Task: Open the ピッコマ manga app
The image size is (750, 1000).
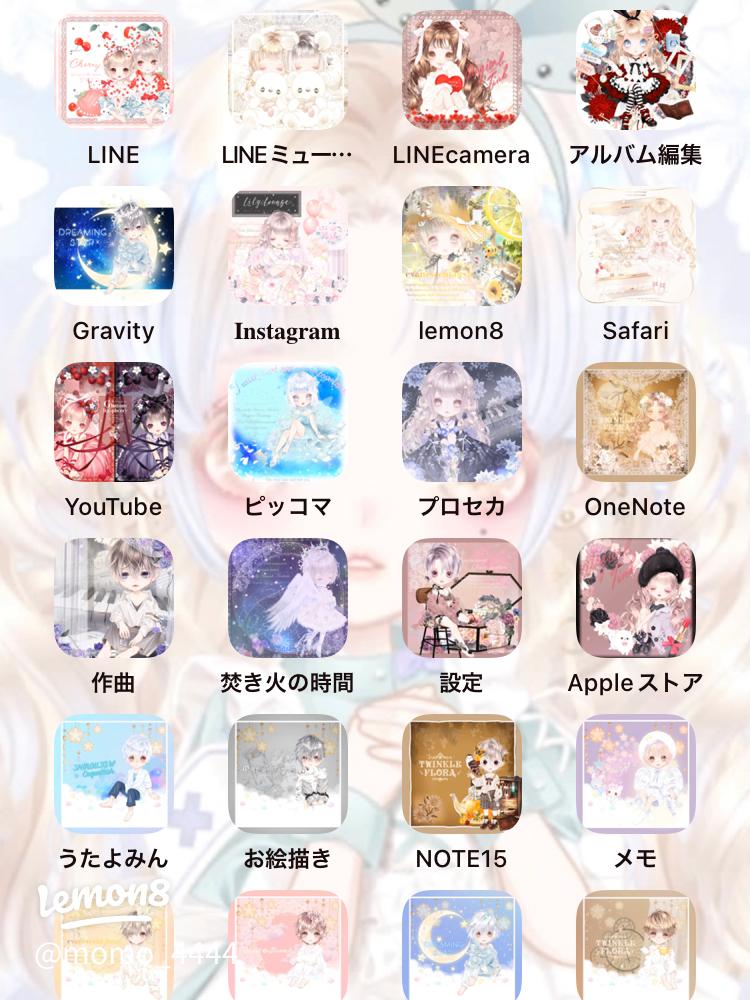Action: [x=287, y=420]
